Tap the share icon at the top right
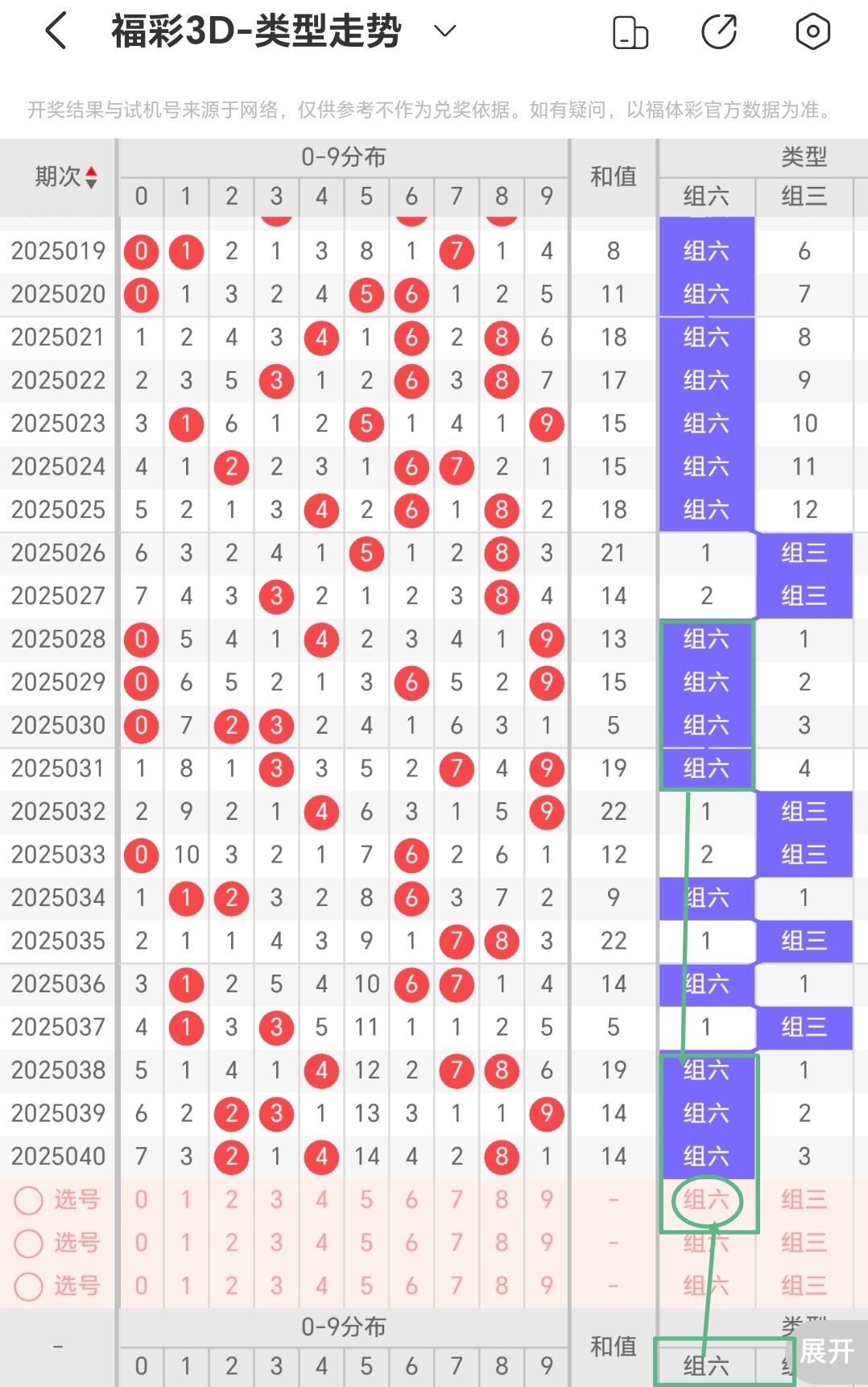 coord(720,31)
